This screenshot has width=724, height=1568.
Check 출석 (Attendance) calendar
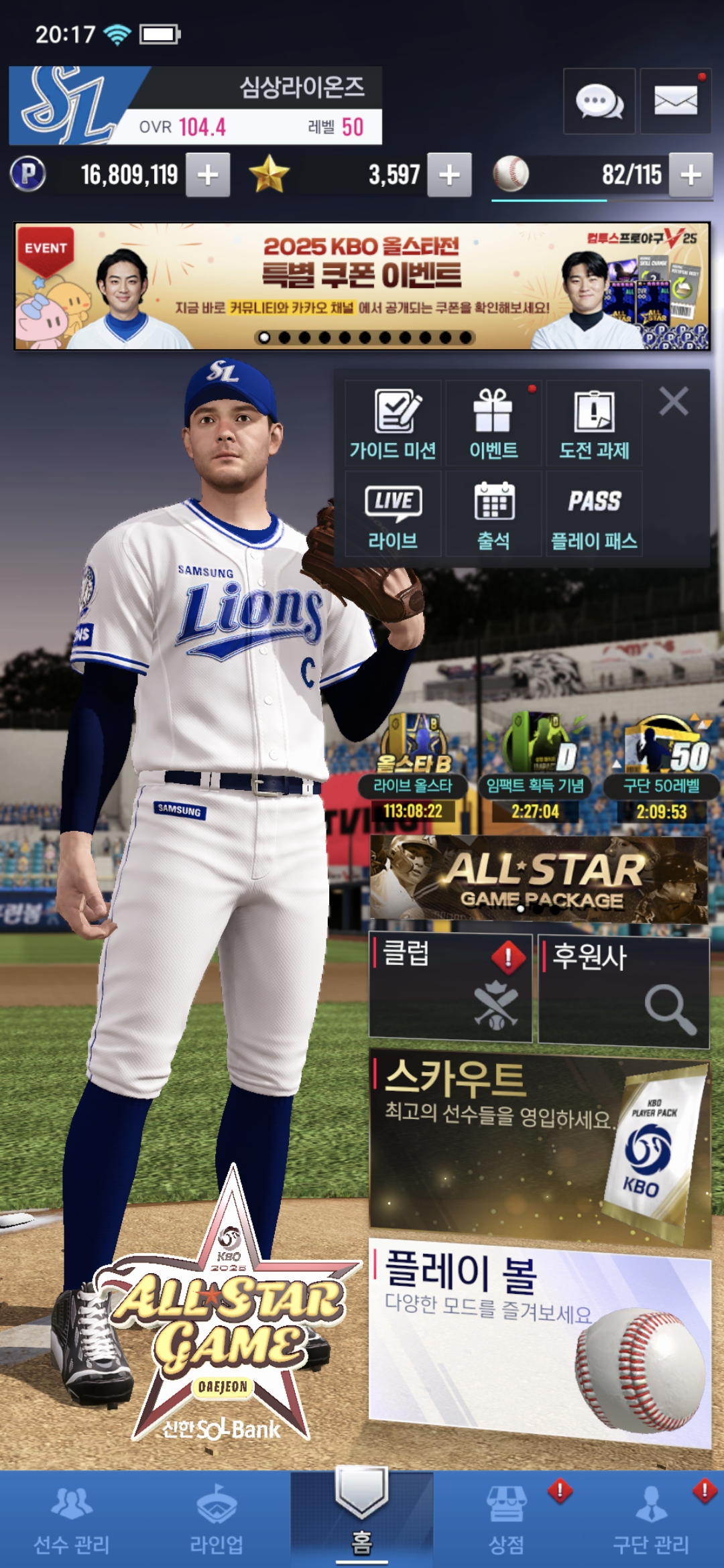(493, 515)
